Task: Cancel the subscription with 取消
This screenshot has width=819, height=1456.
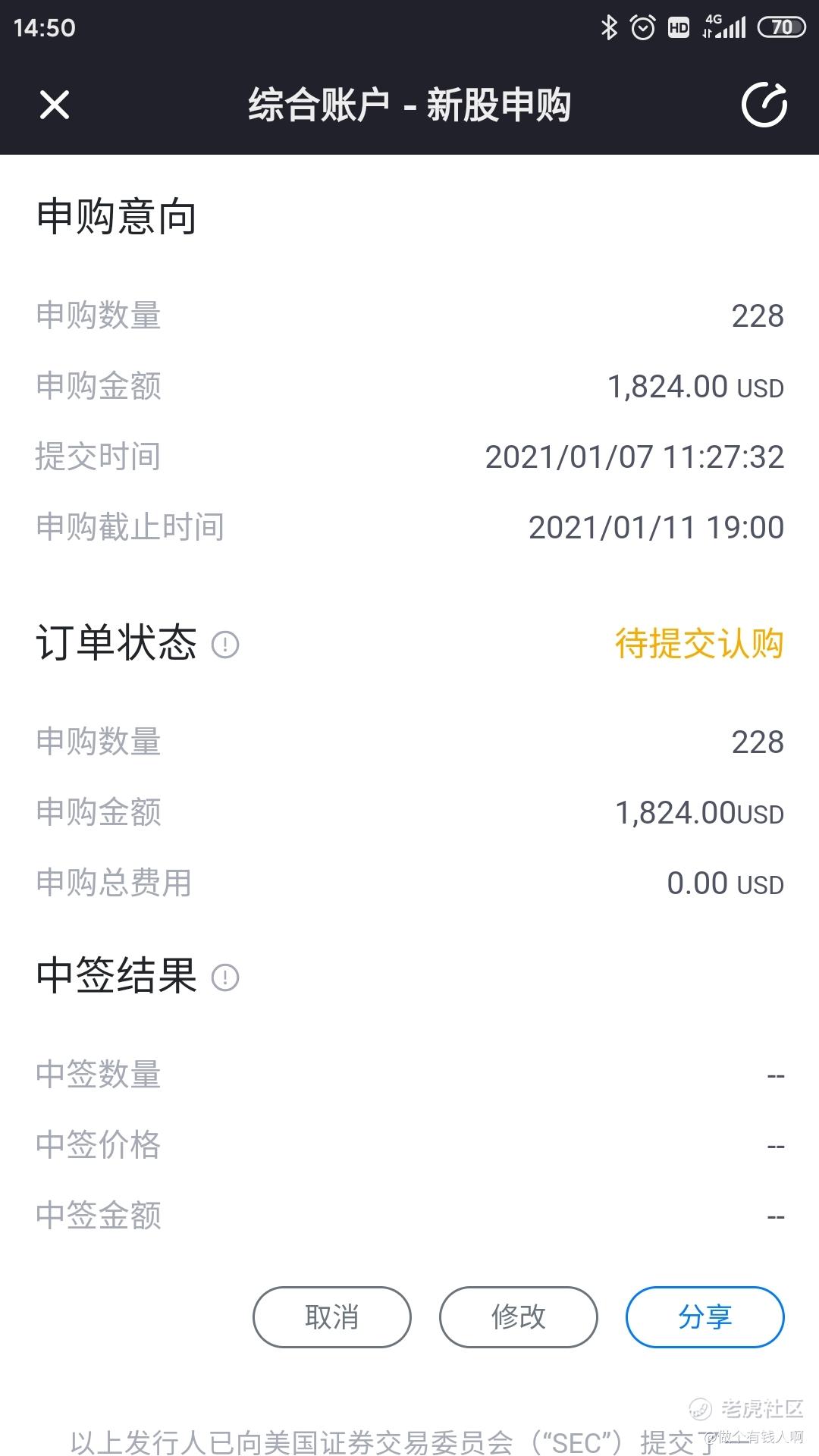Action: click(331, 1316)
